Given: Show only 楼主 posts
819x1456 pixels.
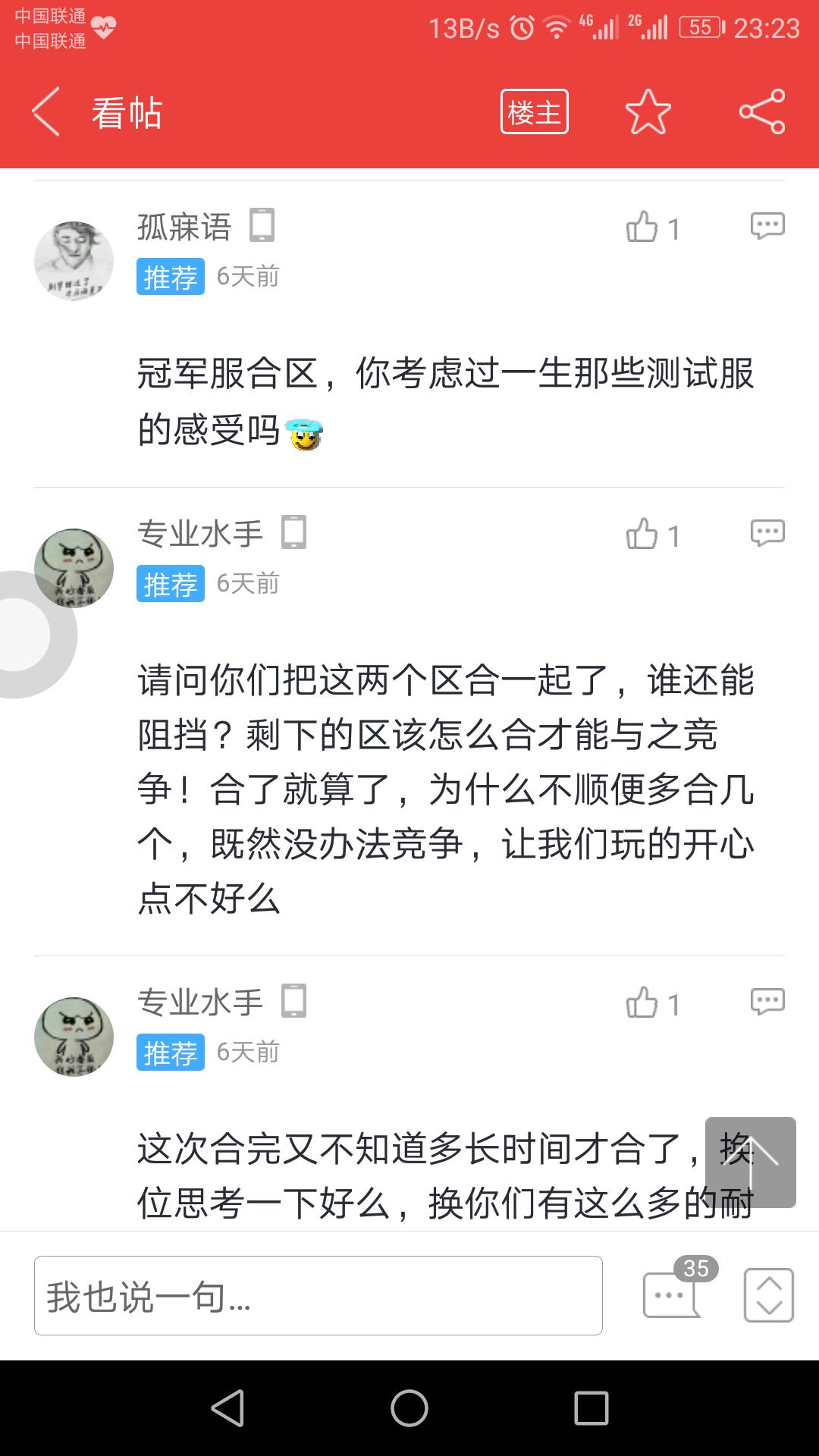Looking at the screenshot, I should coord(534,112).
